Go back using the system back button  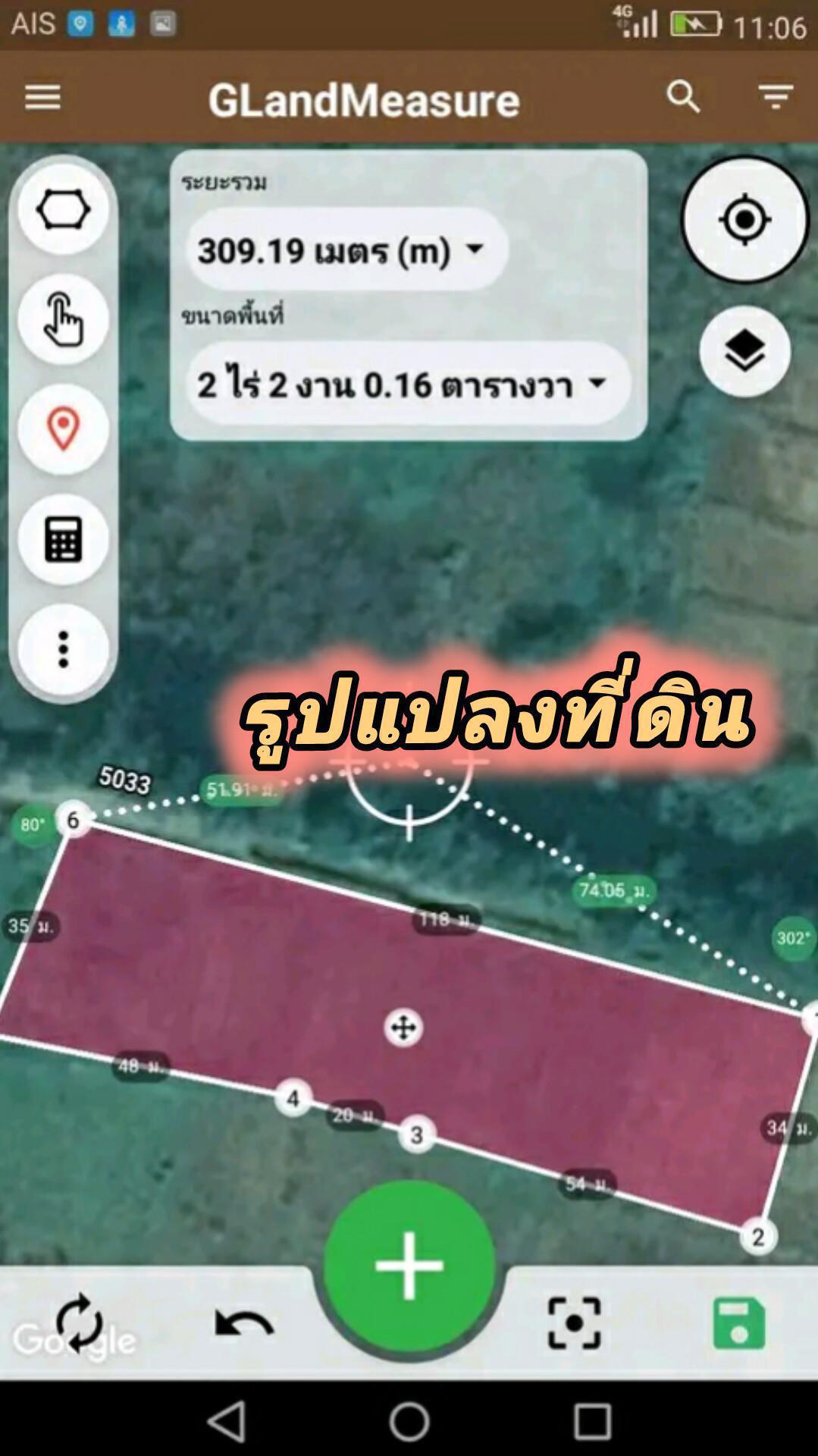tap(227, 1420)
